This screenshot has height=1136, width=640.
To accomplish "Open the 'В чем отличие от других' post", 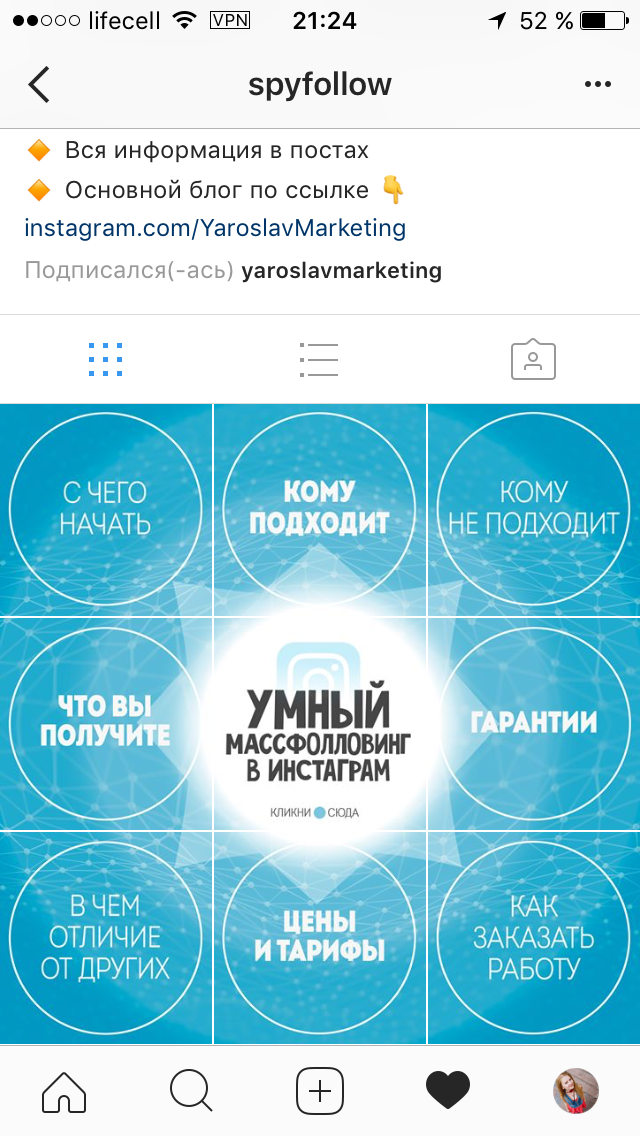I will (x=105, y=937).
